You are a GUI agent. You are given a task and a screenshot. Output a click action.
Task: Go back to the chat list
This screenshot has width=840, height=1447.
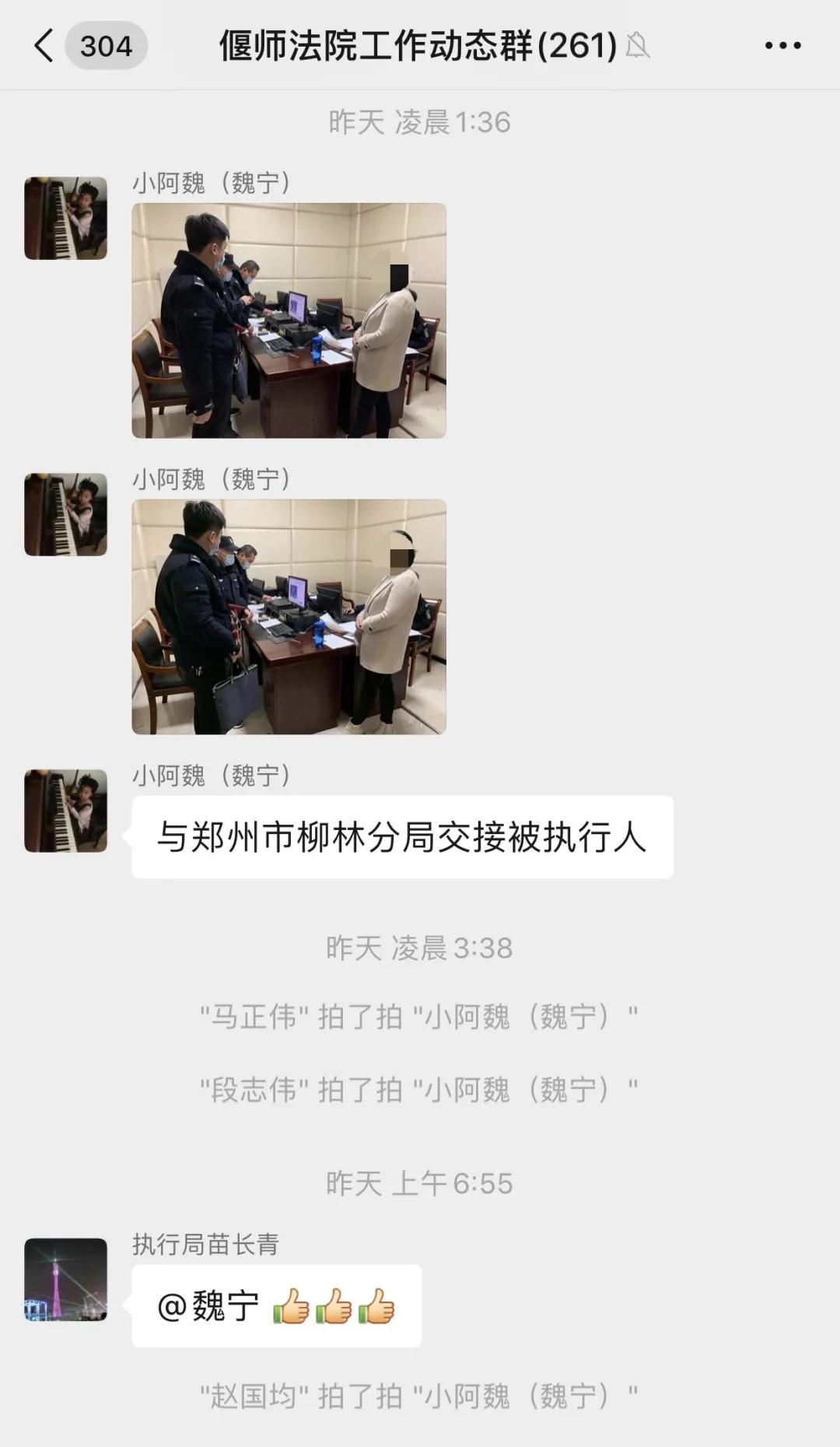(45, 46)
